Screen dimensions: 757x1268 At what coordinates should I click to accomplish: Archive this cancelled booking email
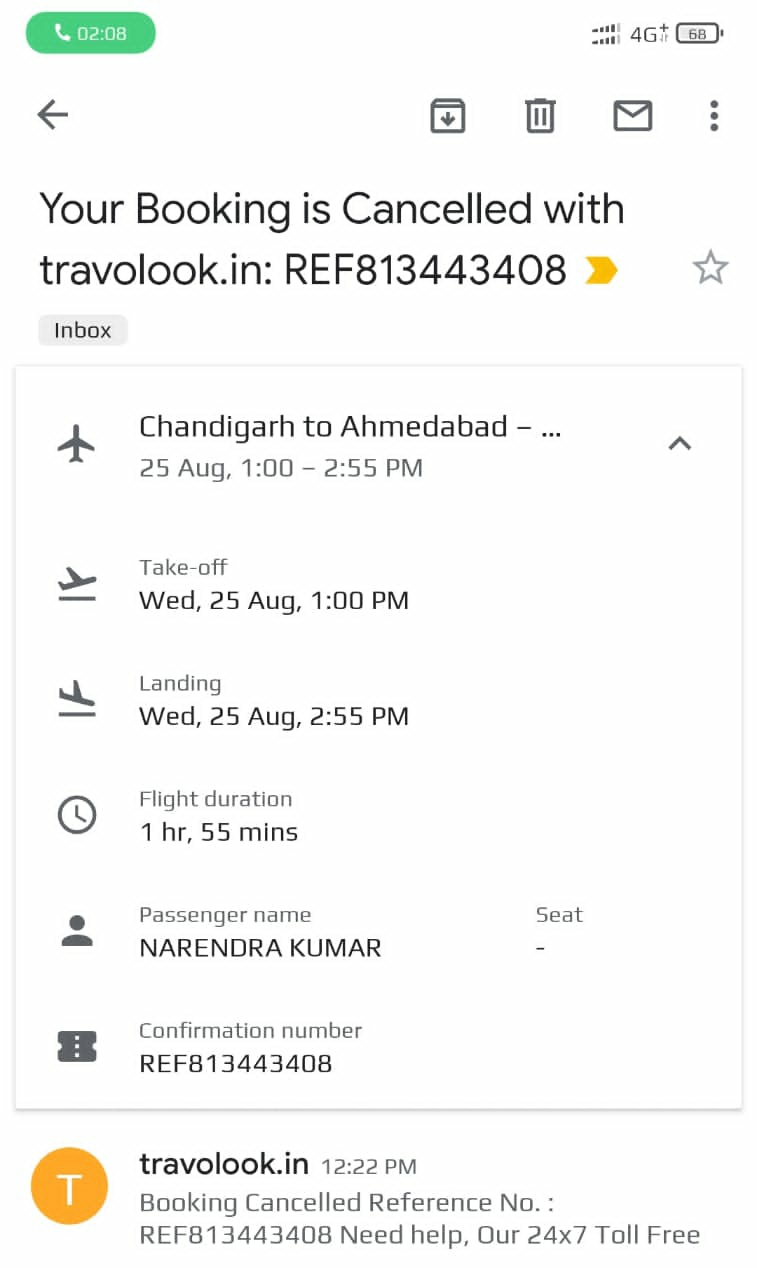point(447,116)
